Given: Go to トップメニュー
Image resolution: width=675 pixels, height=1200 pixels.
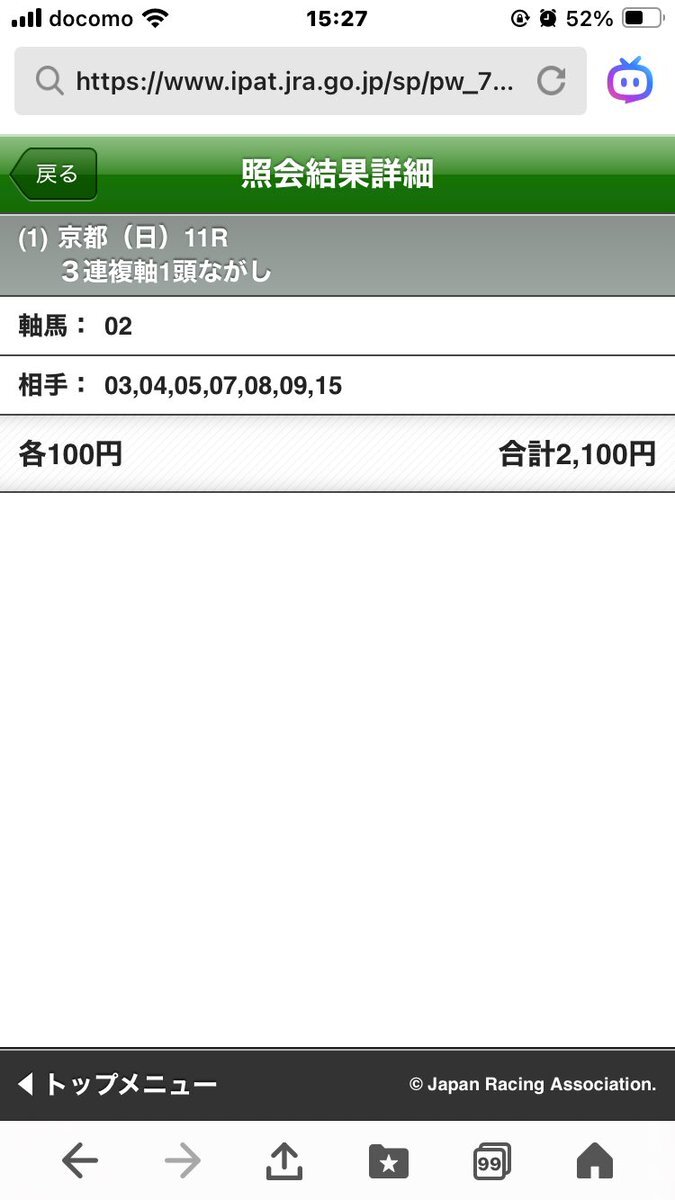Looking at the screenshot, I should [x=118, y=1084].
